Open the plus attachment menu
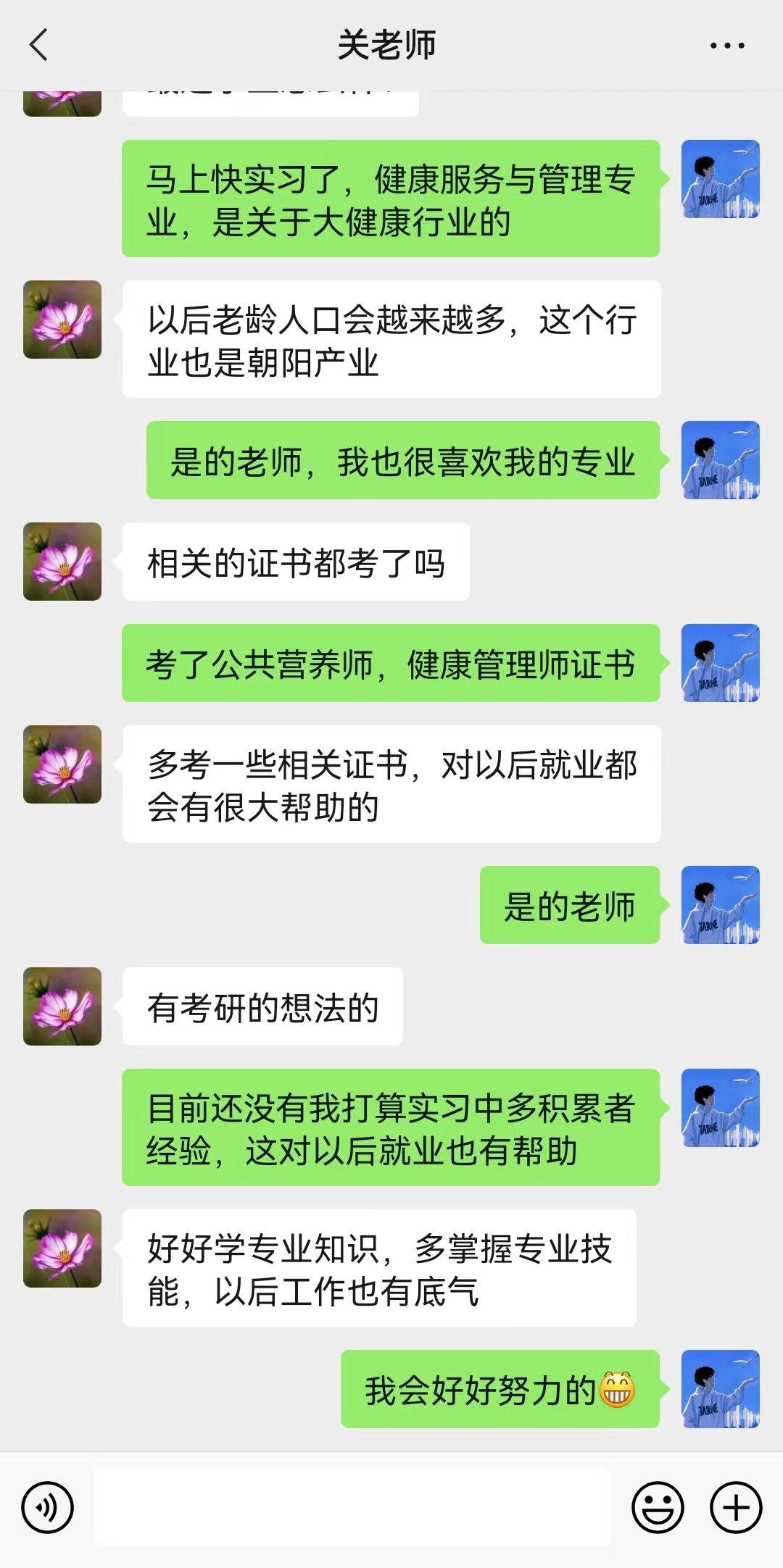The height and width of the screenshot is (1568, 783). [736, 1508]
